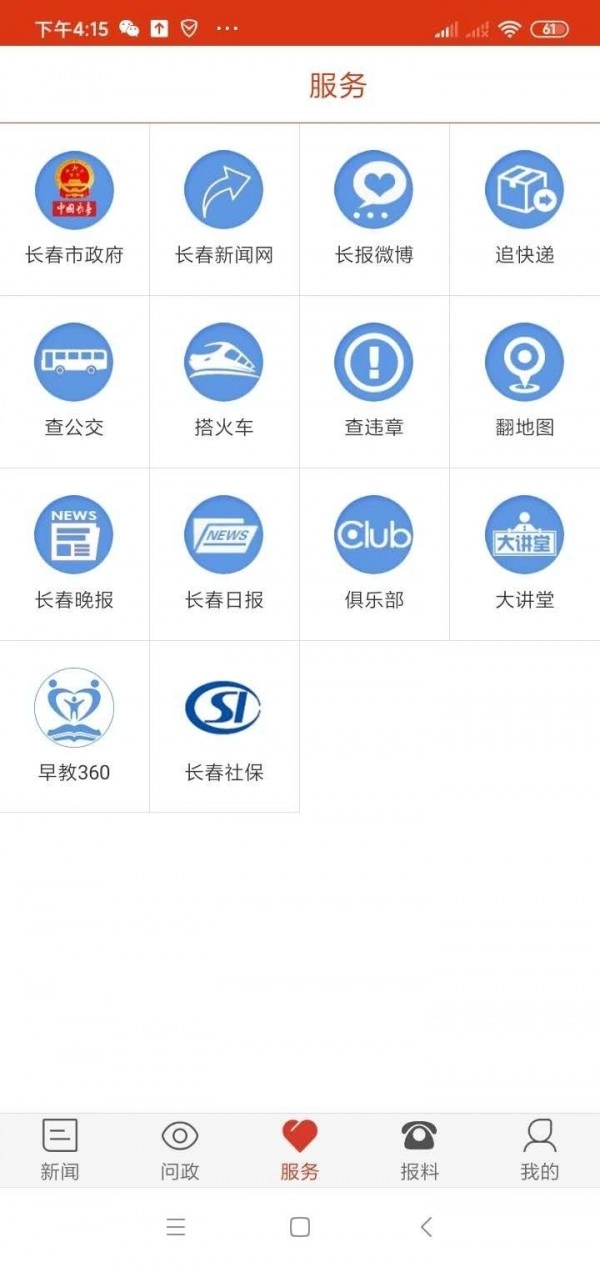Open 大讲堂 lecture hall
This screenshot has width=600, height=1267.
(524, 553)
